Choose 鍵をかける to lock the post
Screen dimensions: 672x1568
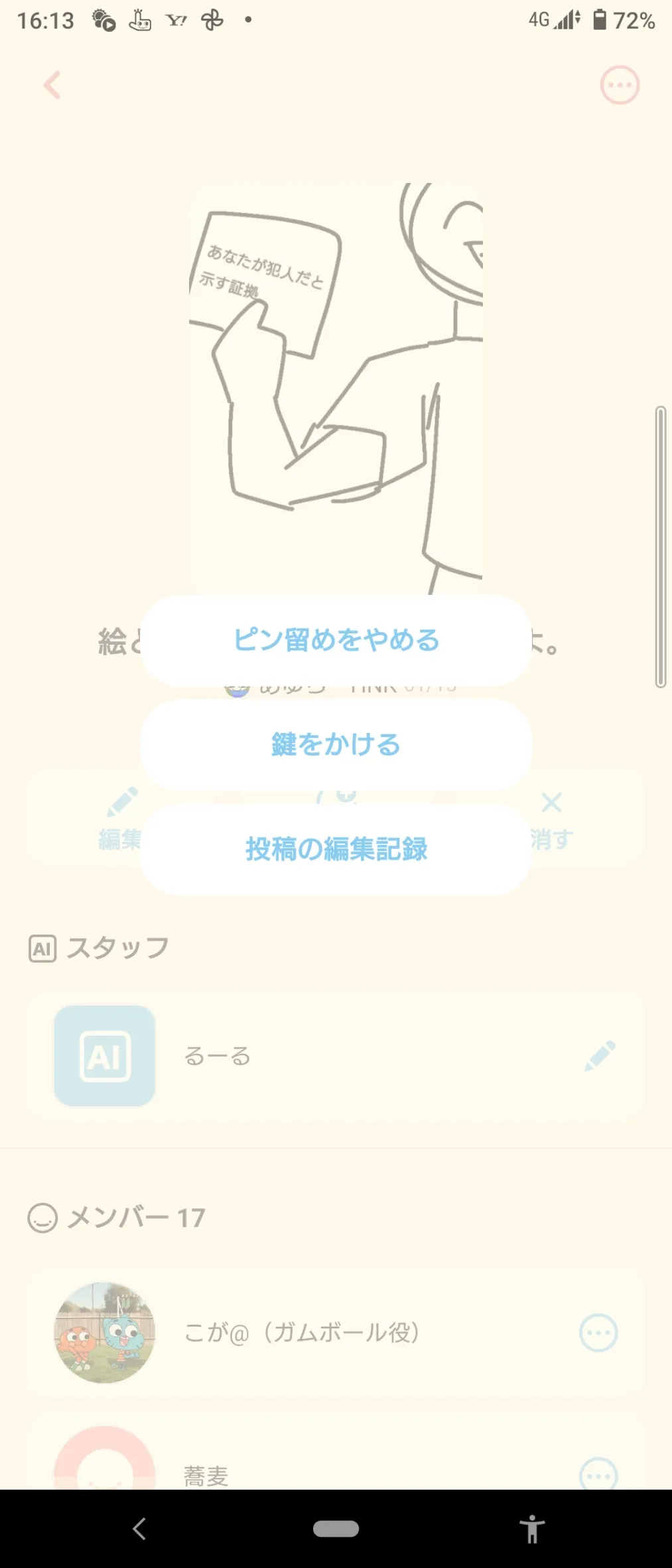[x=336, y=744]
